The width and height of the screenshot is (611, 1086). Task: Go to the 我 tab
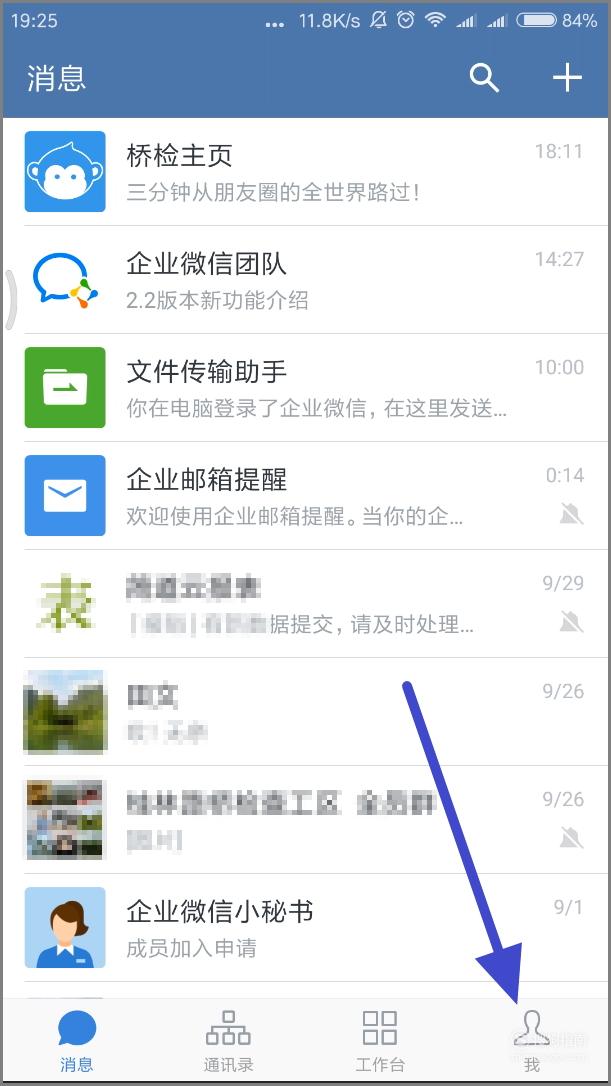(531, 1040)
